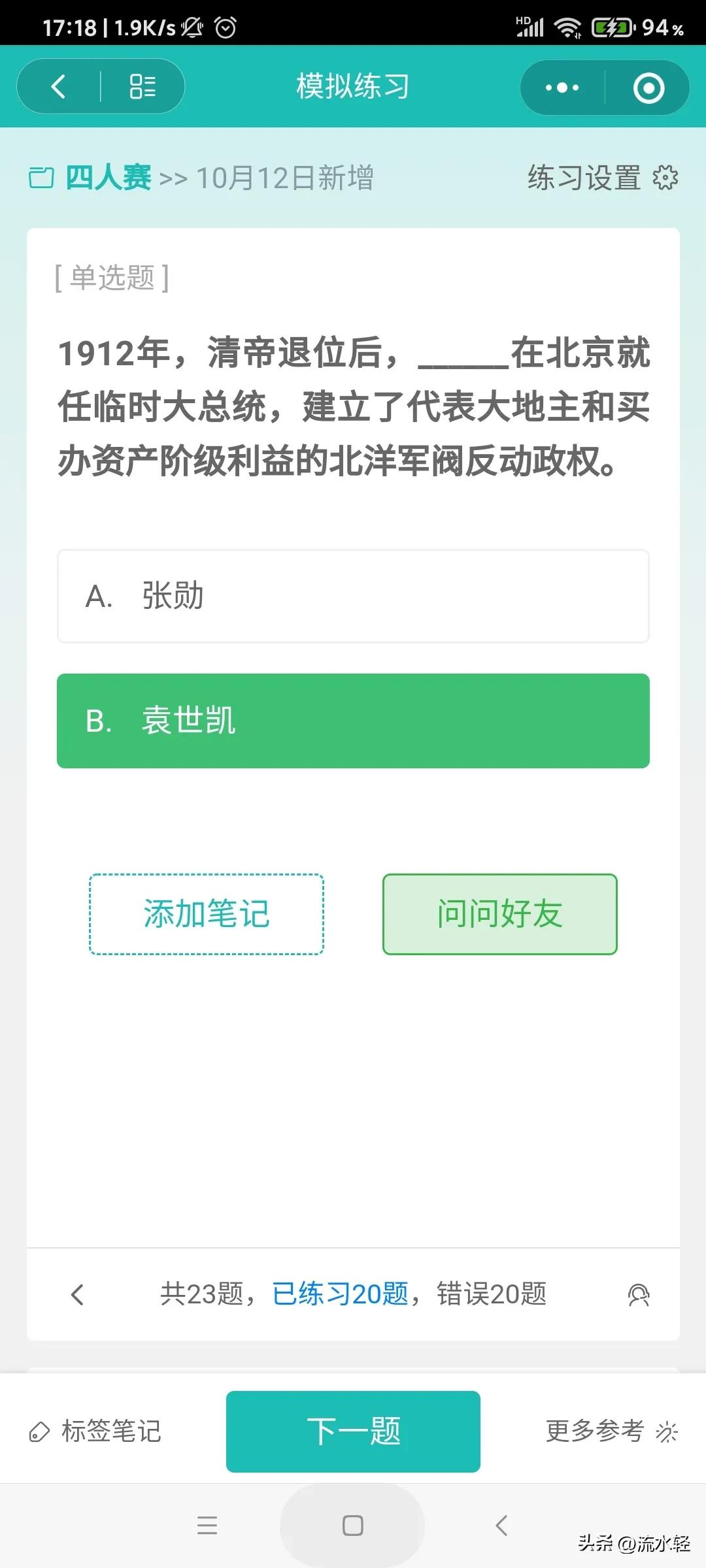Tap the alarm clock icon in the status bar
706x1568 pixels.
[x=226, y=29]
